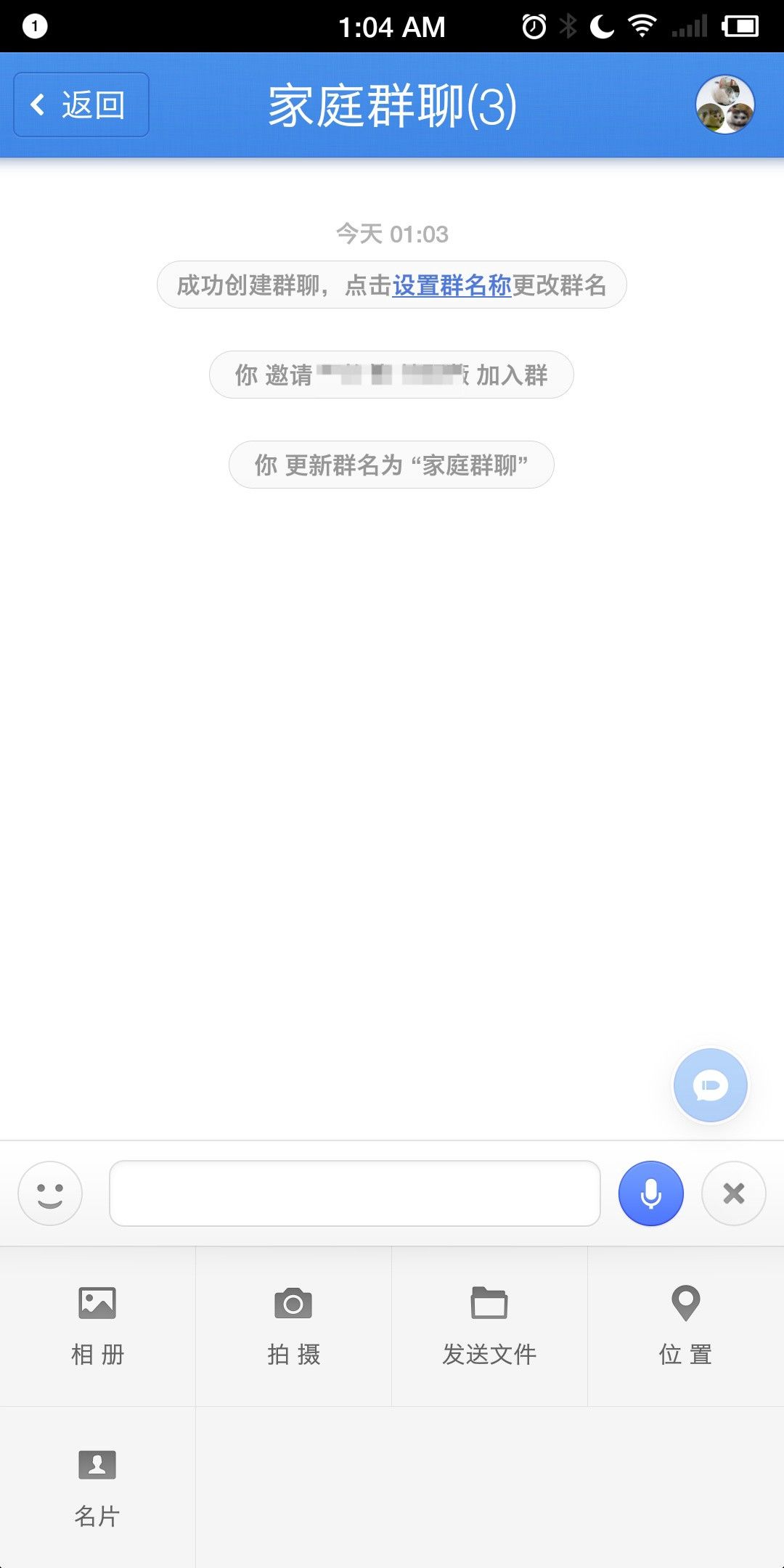Open the 设置群名称 link
This screenshot has height=1568, width=784.
[x=452, y=285]
